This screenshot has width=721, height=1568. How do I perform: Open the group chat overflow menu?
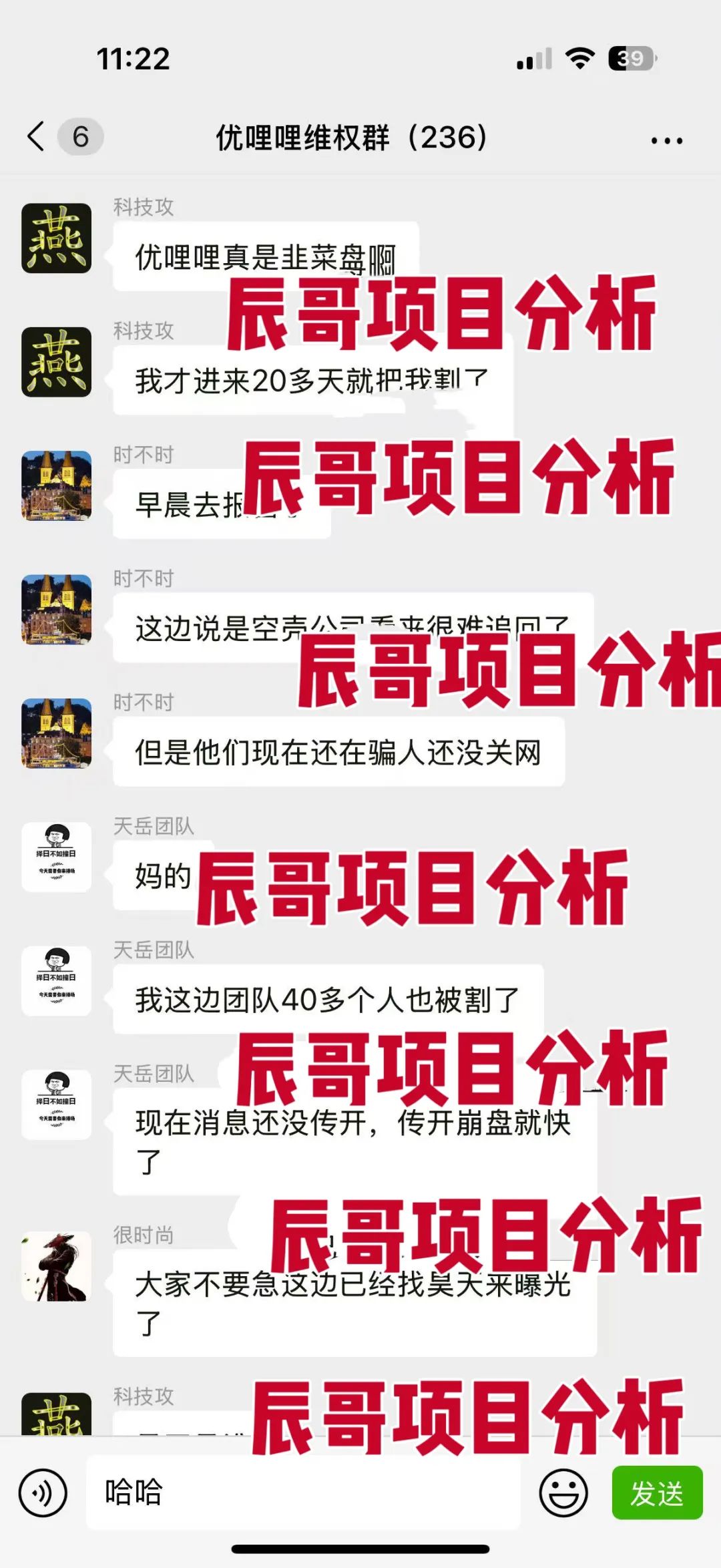(666, 140)
